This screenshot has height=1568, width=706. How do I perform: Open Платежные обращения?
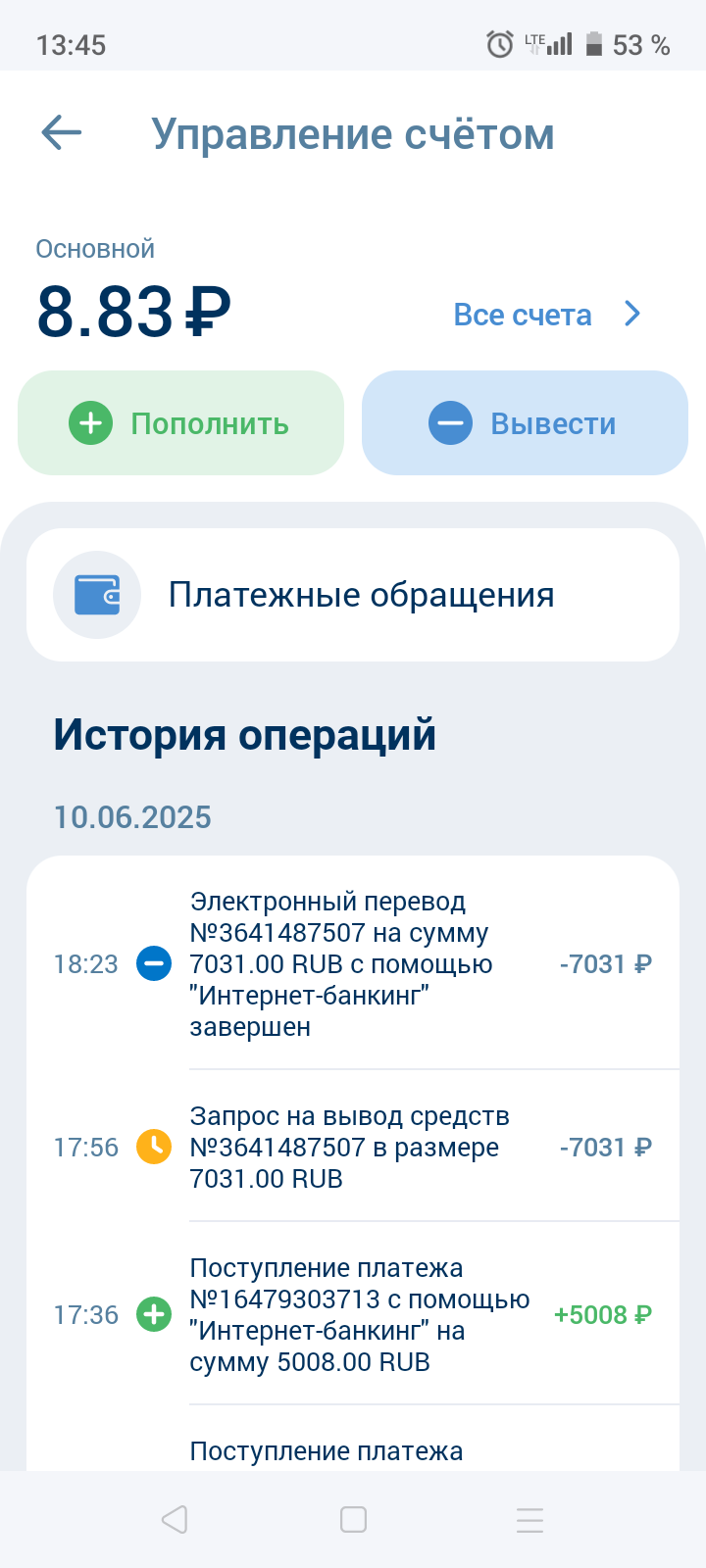coord(353,595)
